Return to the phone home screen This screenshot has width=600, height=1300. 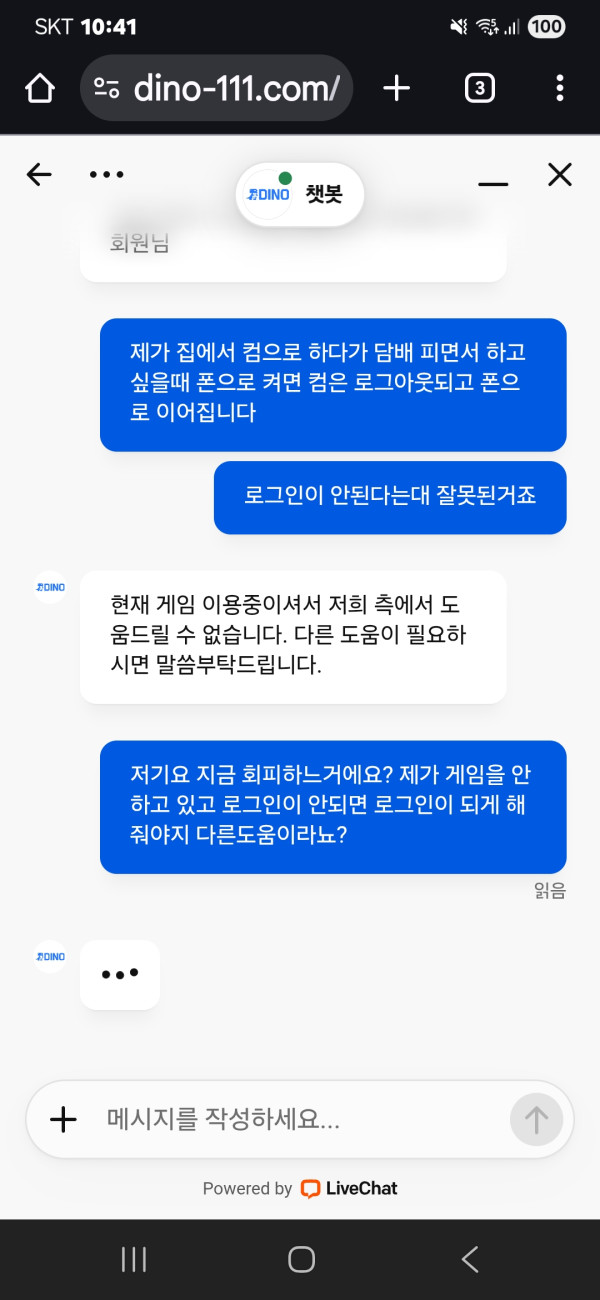[301, 1259]
